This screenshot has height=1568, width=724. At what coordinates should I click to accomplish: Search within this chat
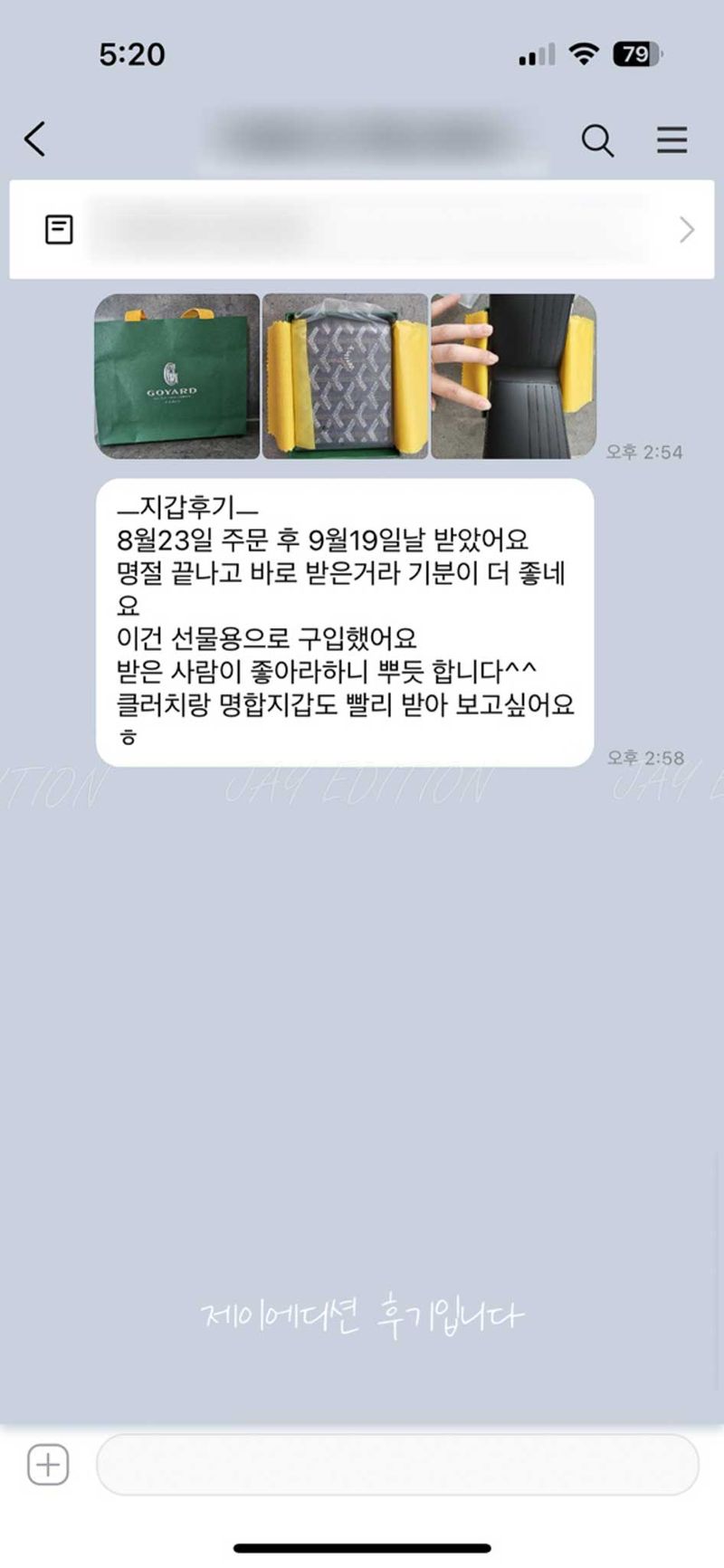point(596,140)
